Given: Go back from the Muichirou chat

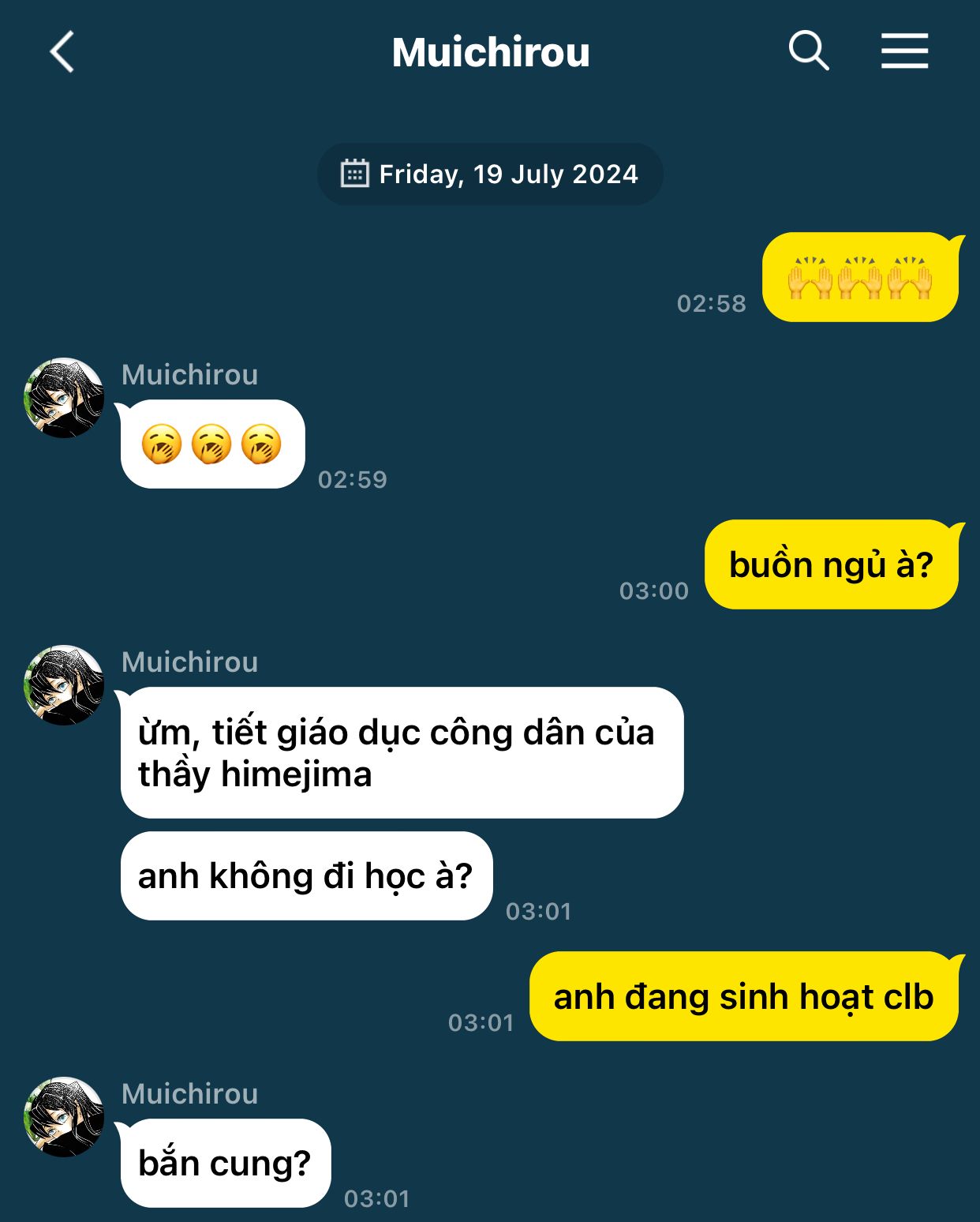Looking at the screenshot, I should click(x=62, y=52).
